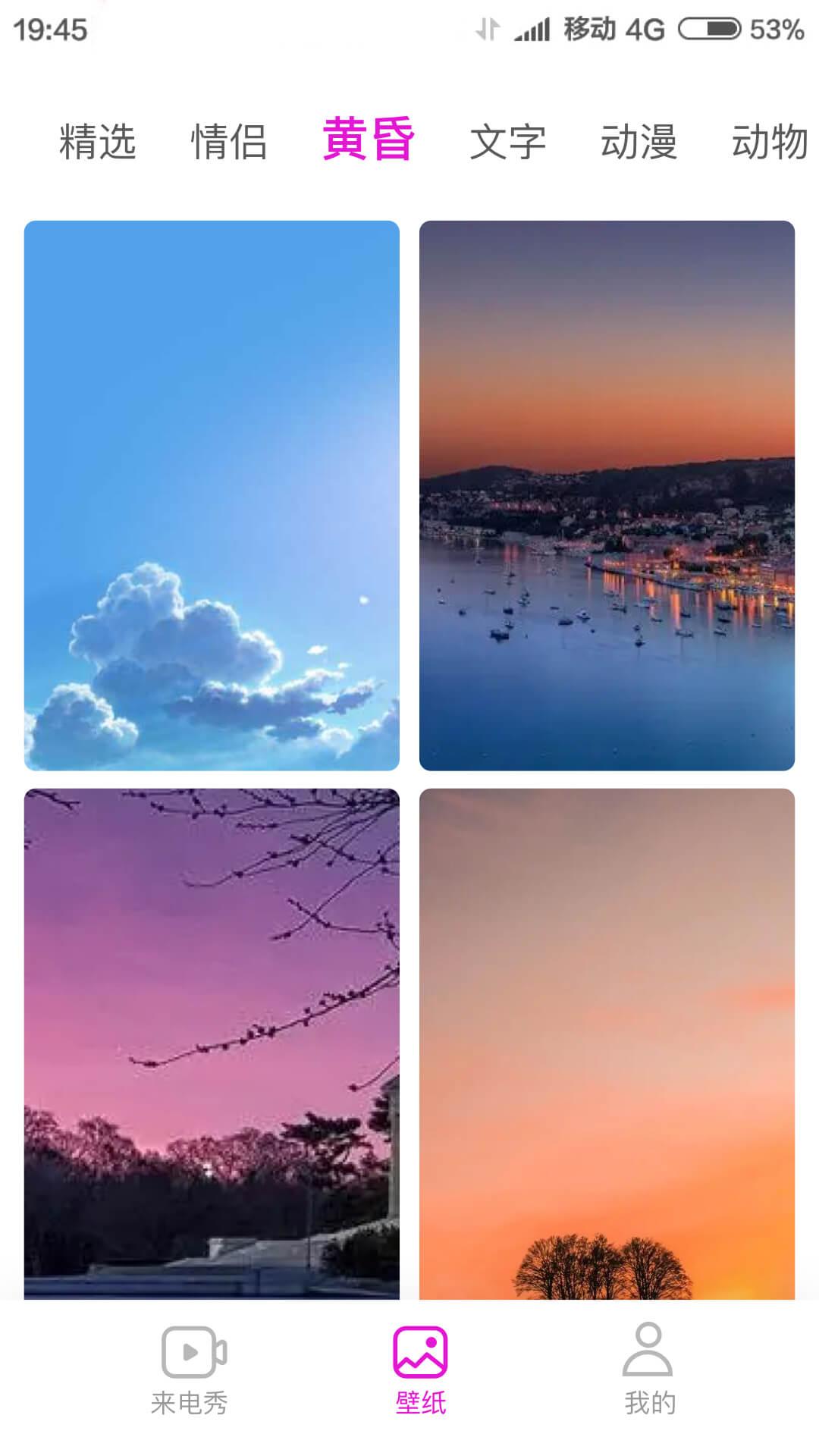This screenshot has width=819, height=1456.
Task: Switch to the 文字 text wallpaper tab
Action: click(x=510, y=141)
